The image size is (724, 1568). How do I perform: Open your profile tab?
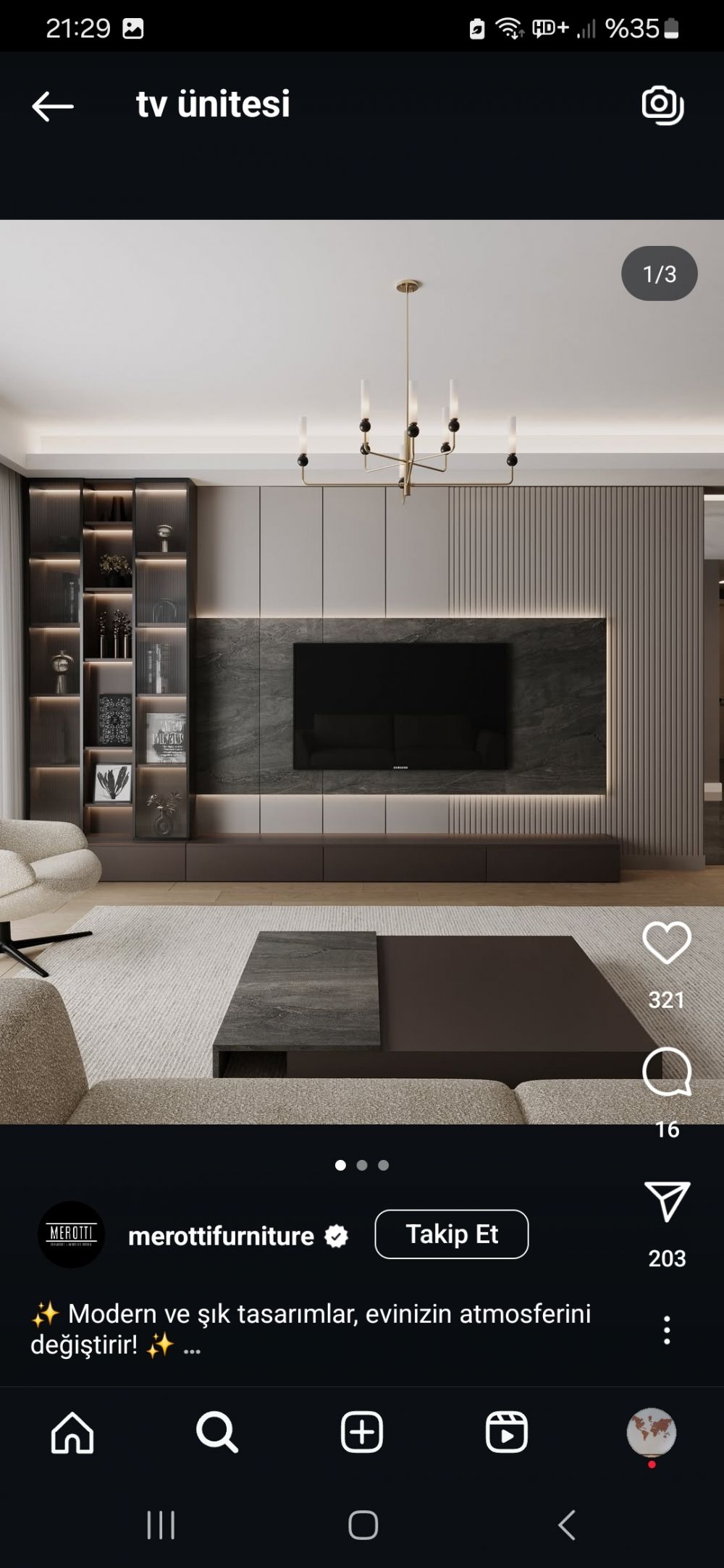point(651,1432)
